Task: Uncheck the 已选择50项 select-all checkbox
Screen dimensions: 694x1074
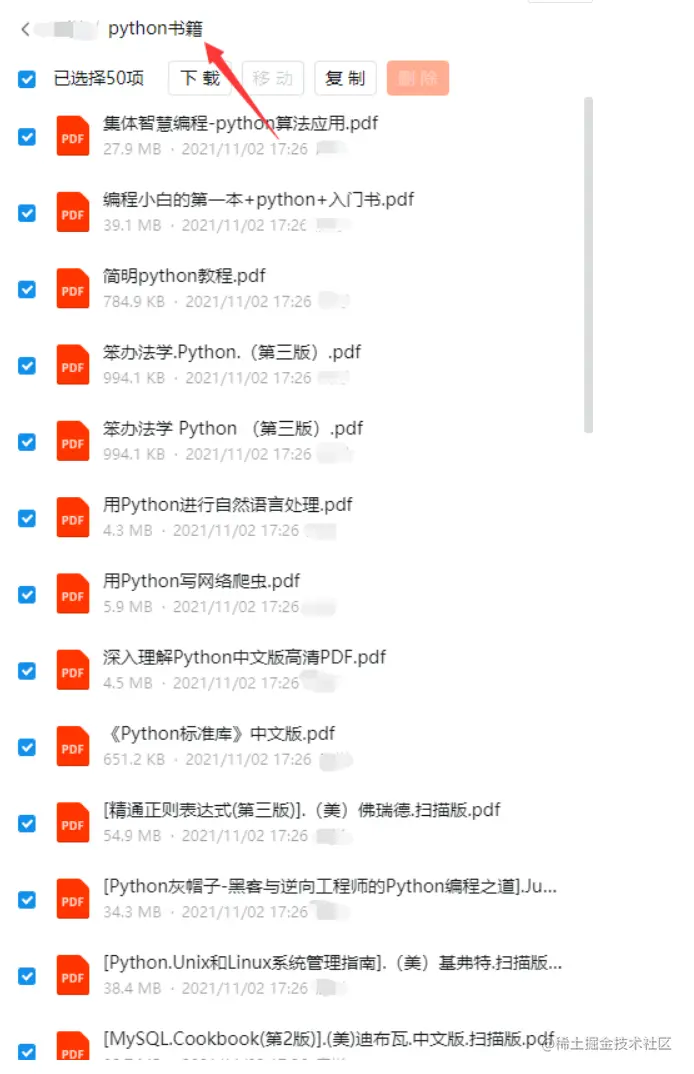Action: [27, 79]
